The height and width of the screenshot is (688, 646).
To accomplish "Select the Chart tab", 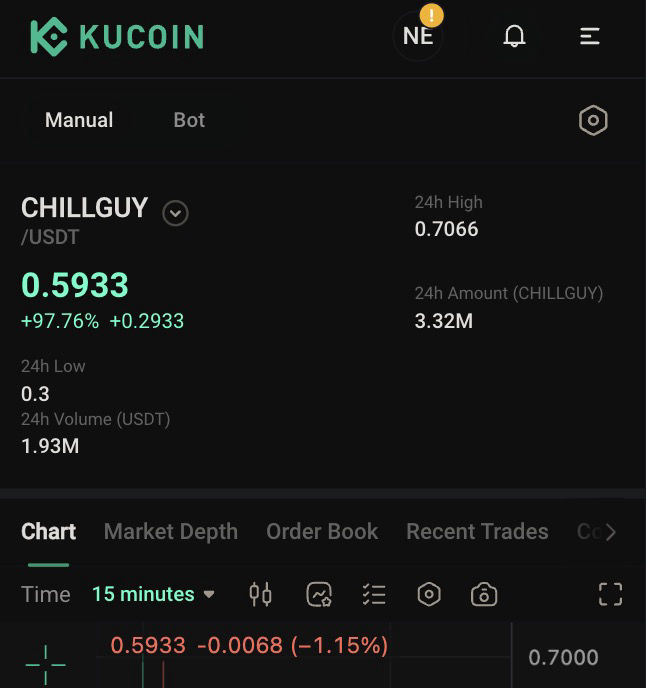I will pyautogui.click(x=48, y=531).
